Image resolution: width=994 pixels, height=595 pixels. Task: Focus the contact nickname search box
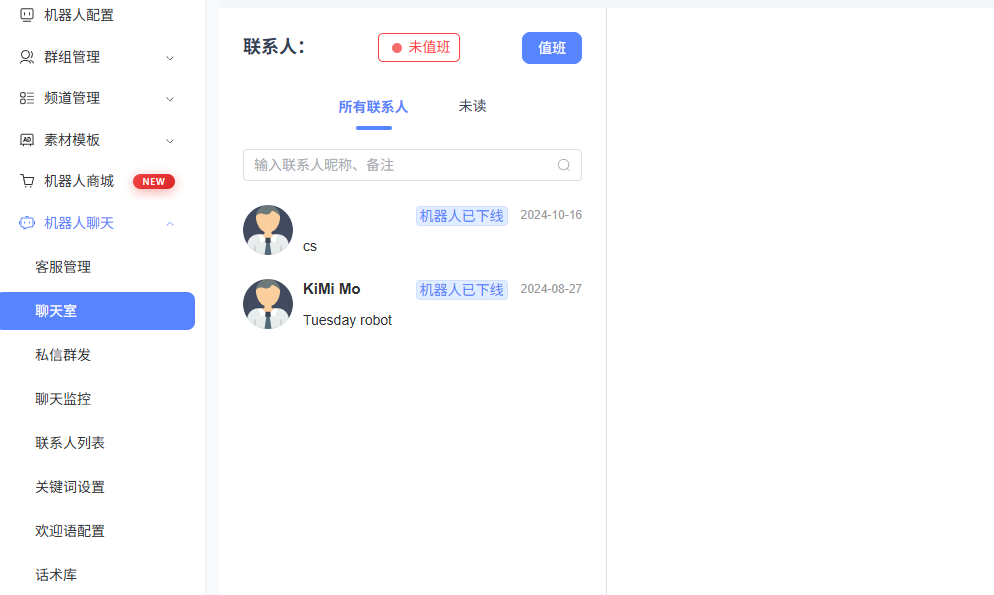pyautogui.click(x=402, y=165)
